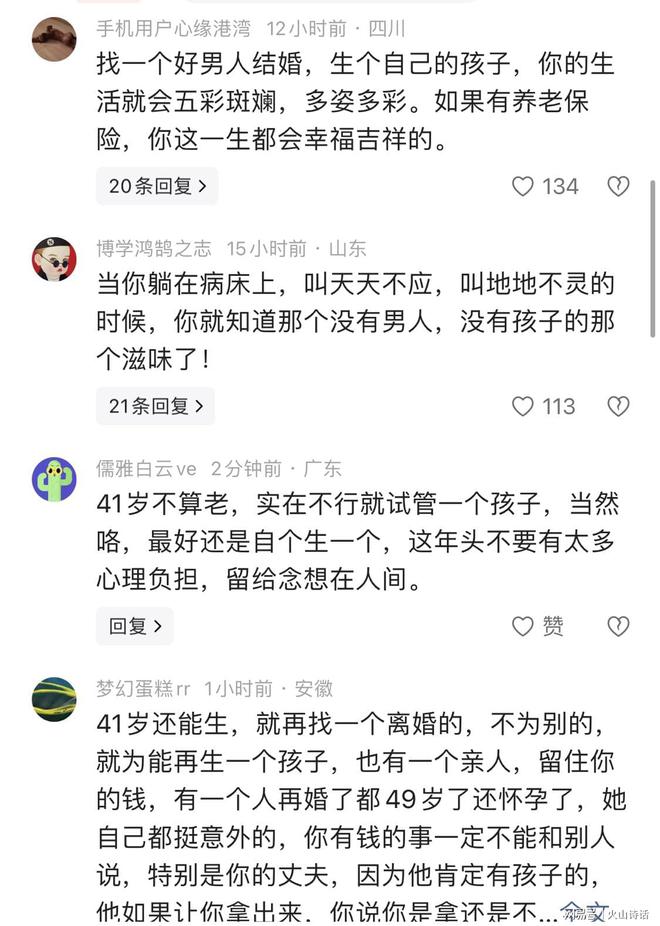
Task: Tap 赞 on 儒雅白云ve's comment
Action: pos(538,626)
